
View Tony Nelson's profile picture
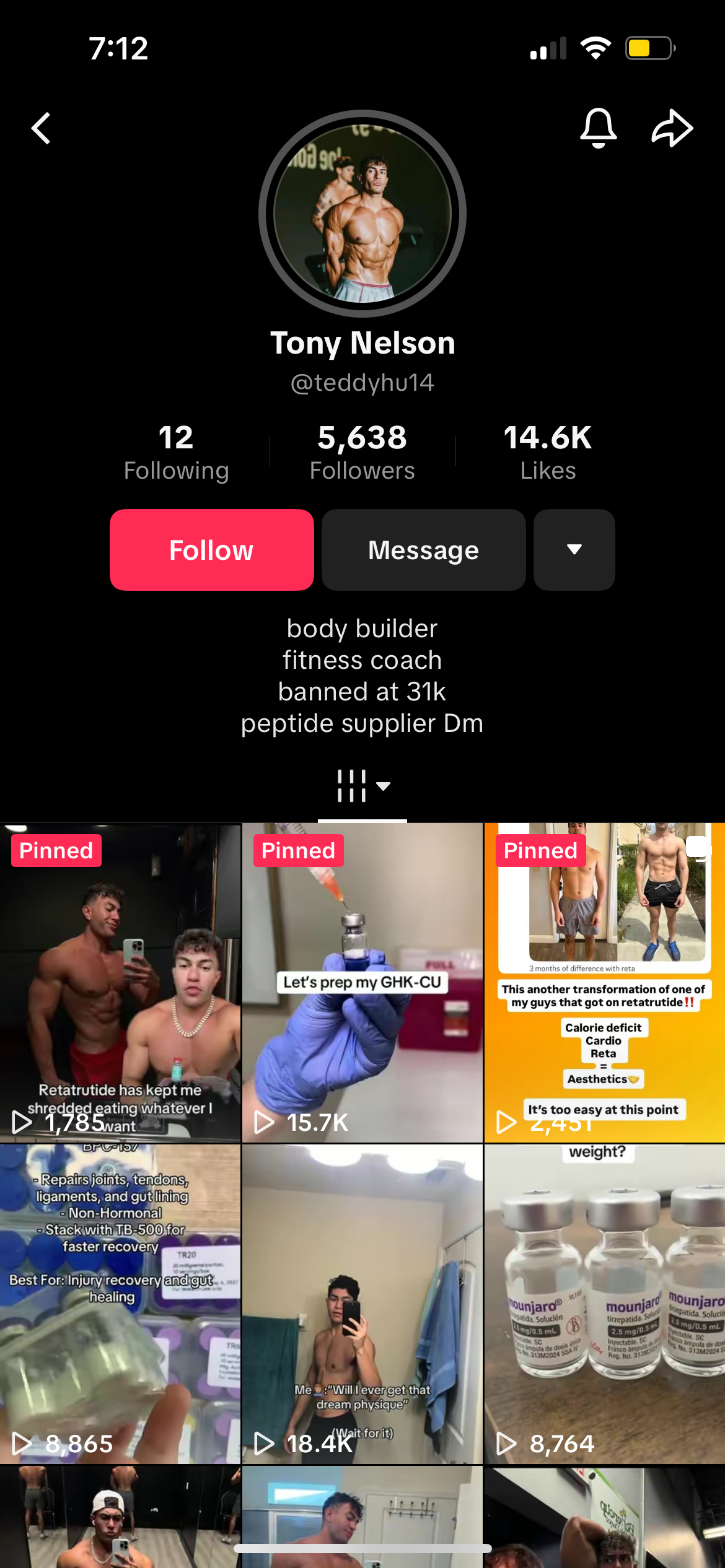[x=362, y=214]
